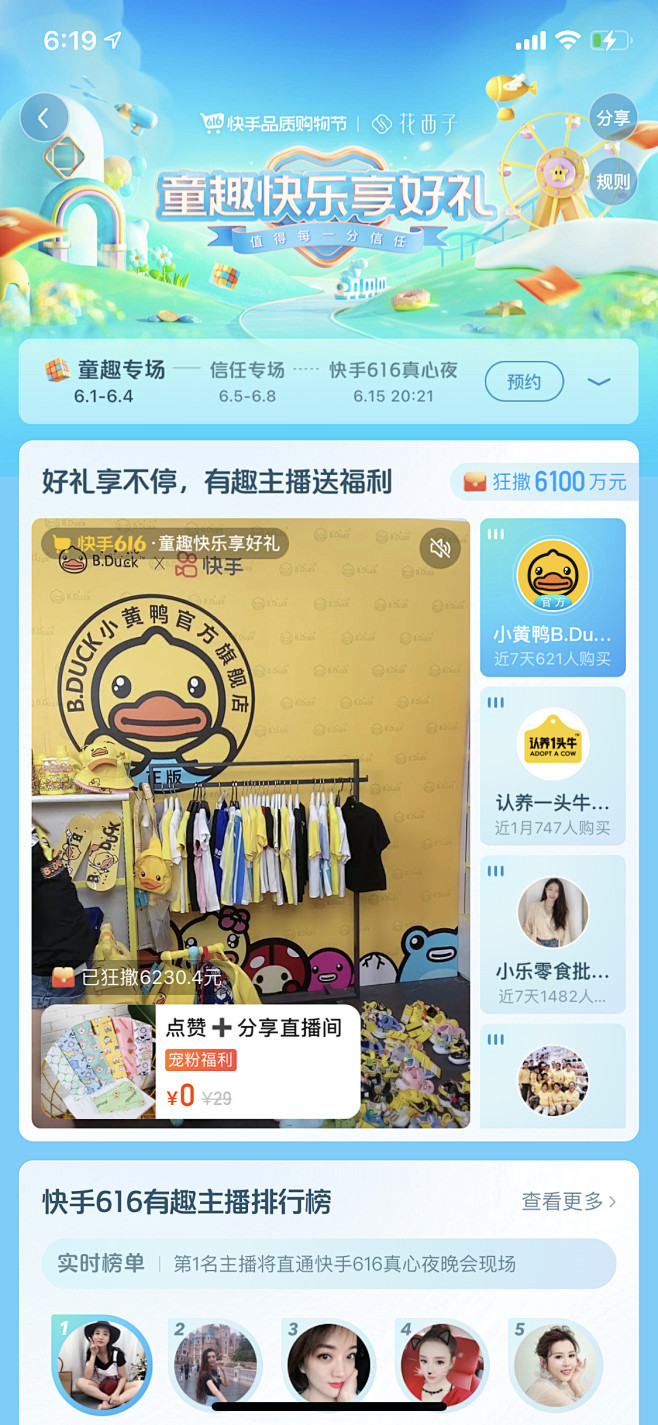
Task: Select the 快手616真心夜 stage
Action: point(393,382)
